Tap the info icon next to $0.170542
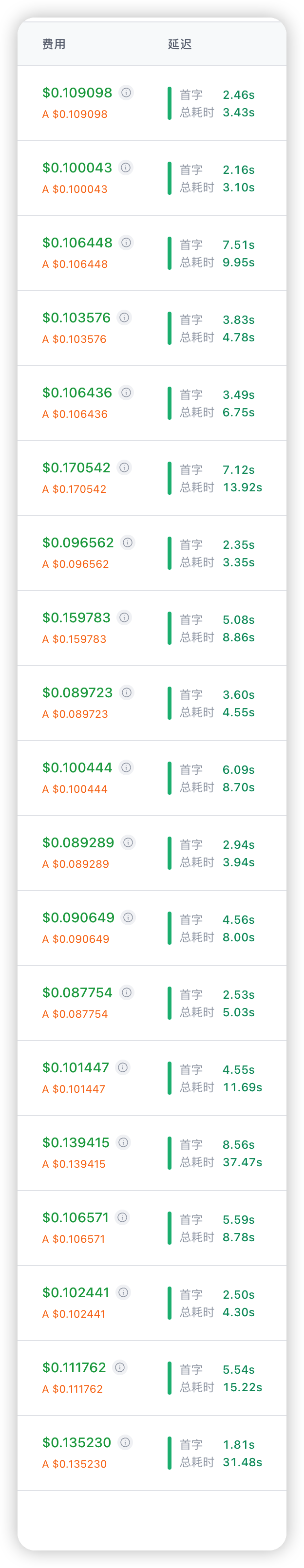 pos(124,467)
